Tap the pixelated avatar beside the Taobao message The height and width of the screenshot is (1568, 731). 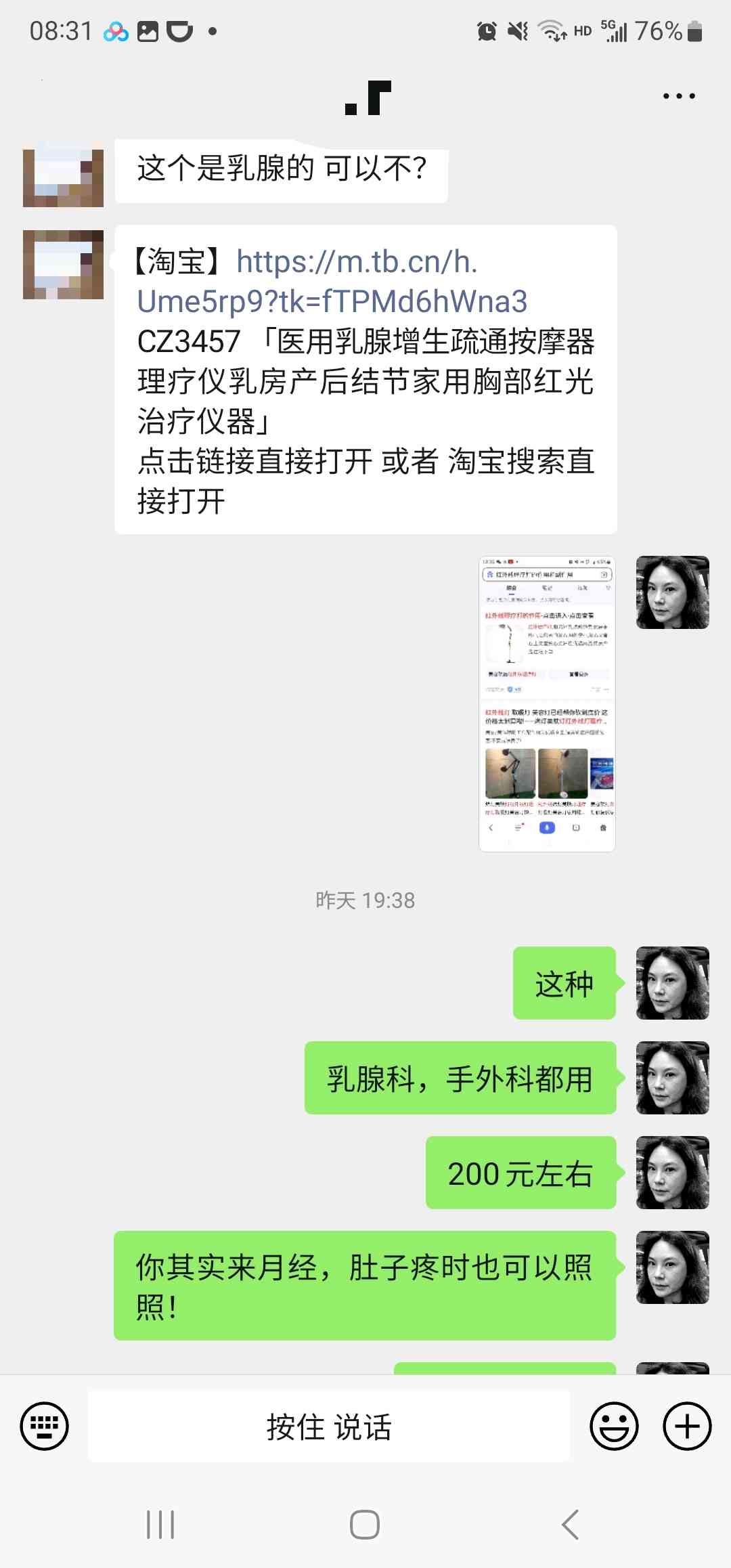(63, 265)
